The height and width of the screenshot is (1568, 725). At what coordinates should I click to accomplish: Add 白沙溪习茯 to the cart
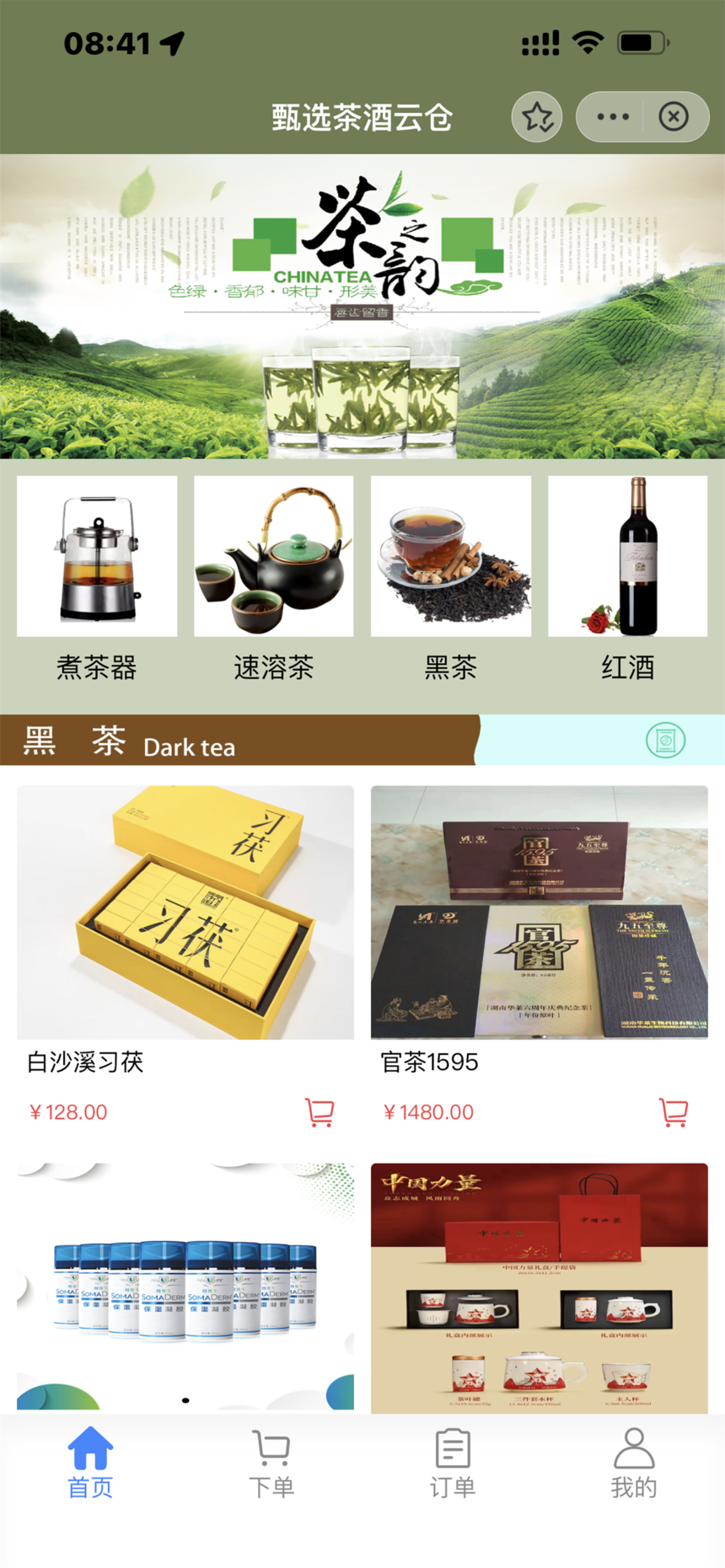(320, 1112)
